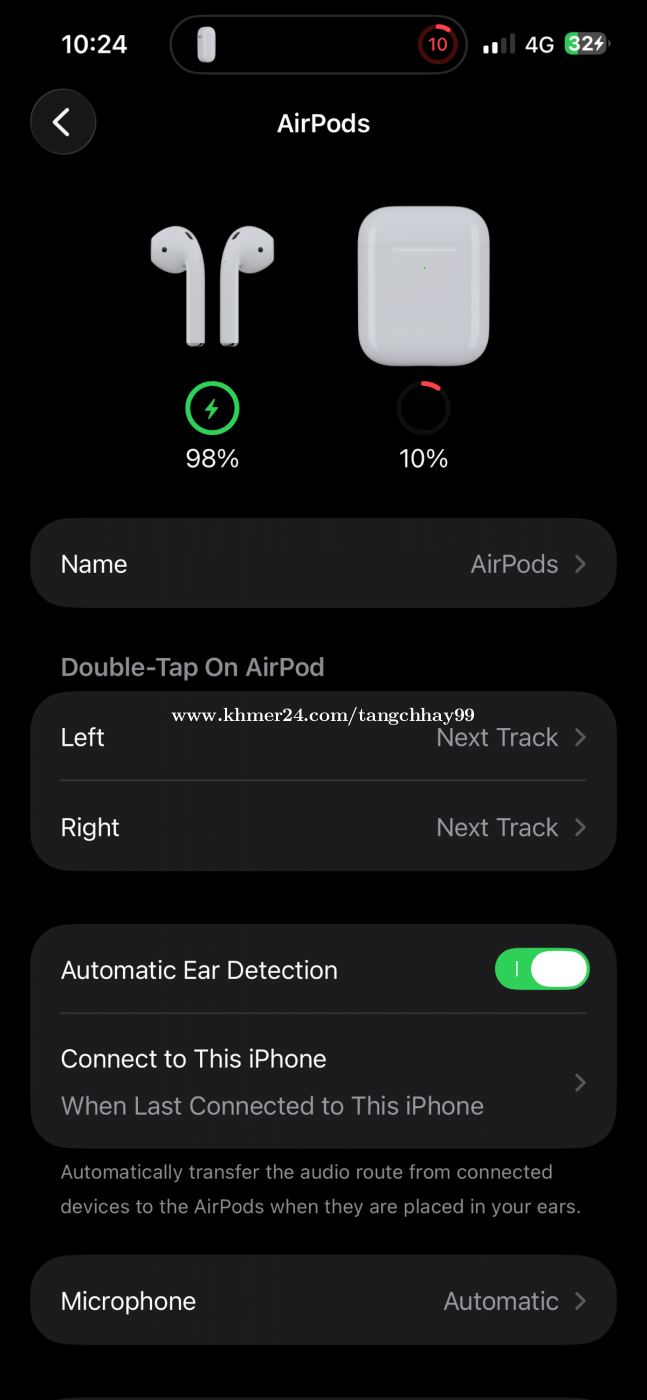
Task: Go back from AirPods settings
Action: click(x=63, y=123)
